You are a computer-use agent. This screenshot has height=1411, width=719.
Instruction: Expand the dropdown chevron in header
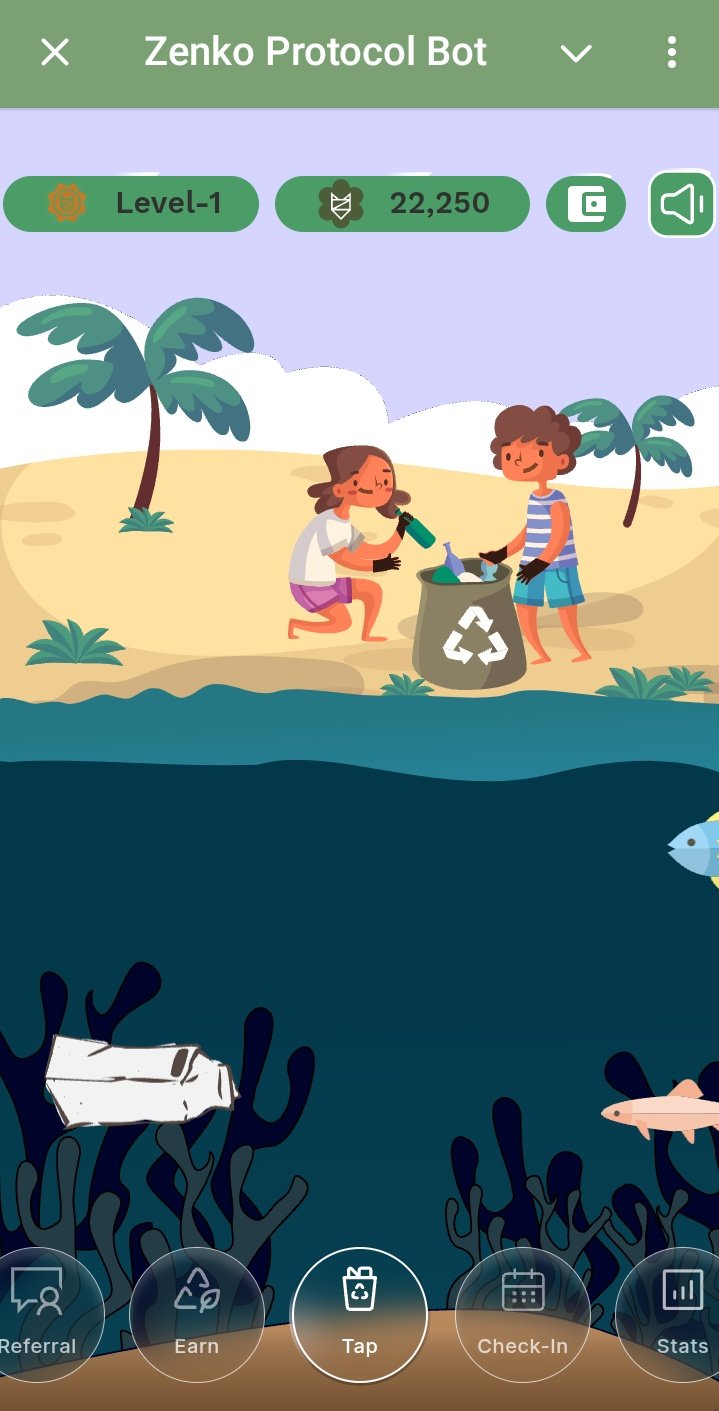tap(576, 53)
